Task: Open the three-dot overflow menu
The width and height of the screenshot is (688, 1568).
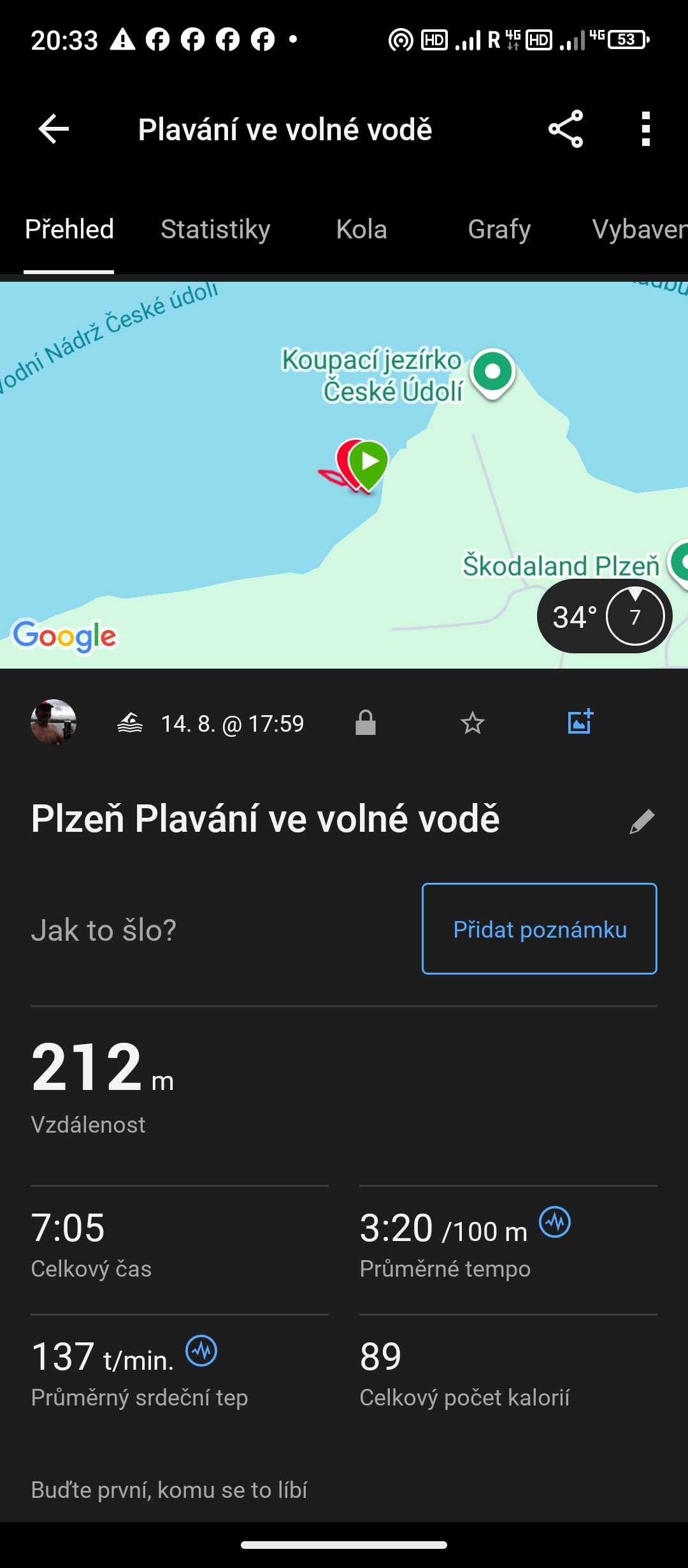Action: tap(646, 129)
